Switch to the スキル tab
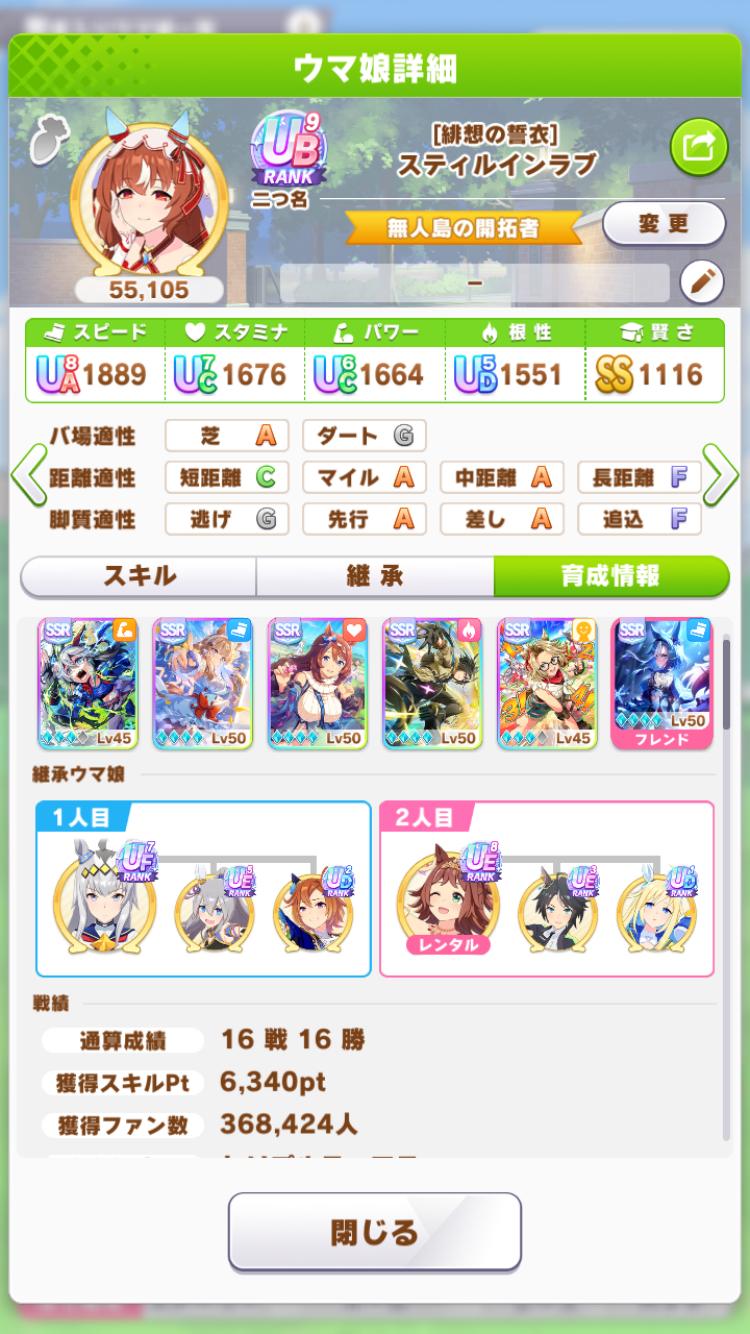The image size is (750, 1334). pyautogui.click(x=139, y=577)
